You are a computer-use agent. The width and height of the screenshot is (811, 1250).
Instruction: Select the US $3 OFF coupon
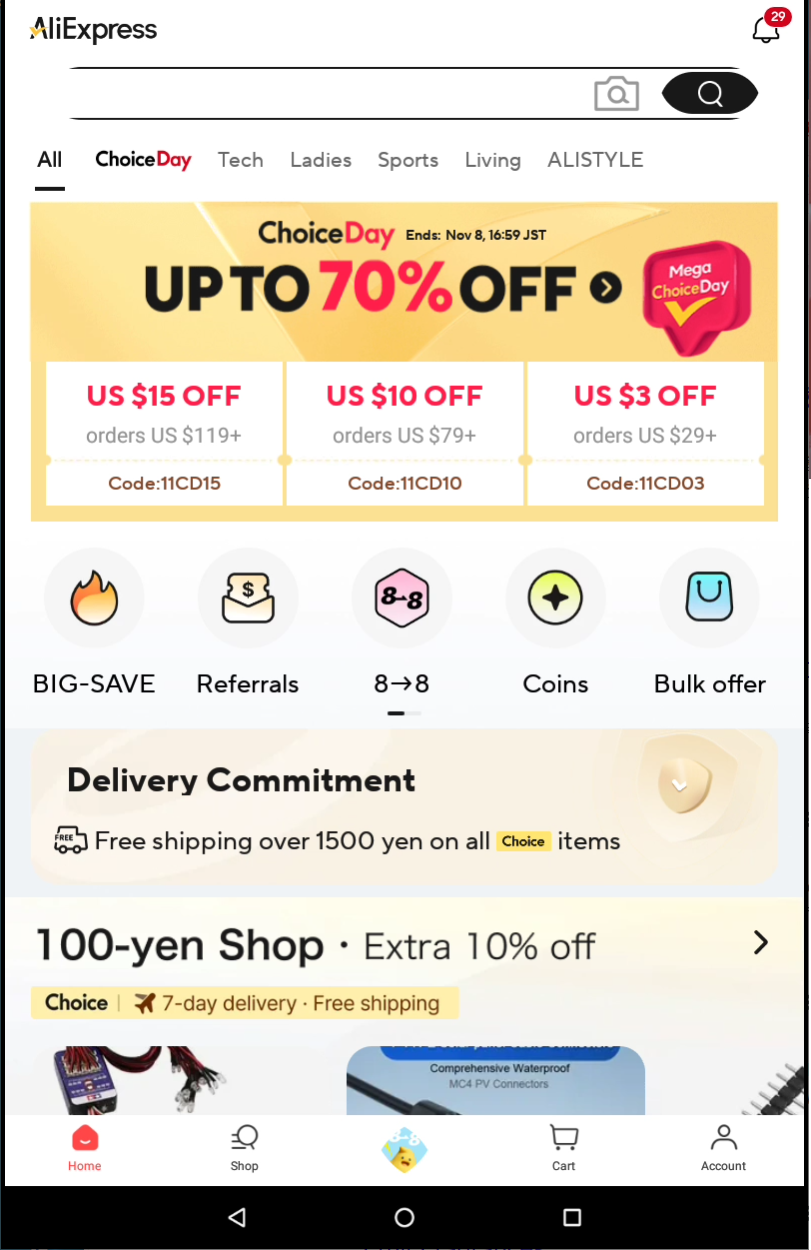tap(645, 432)
